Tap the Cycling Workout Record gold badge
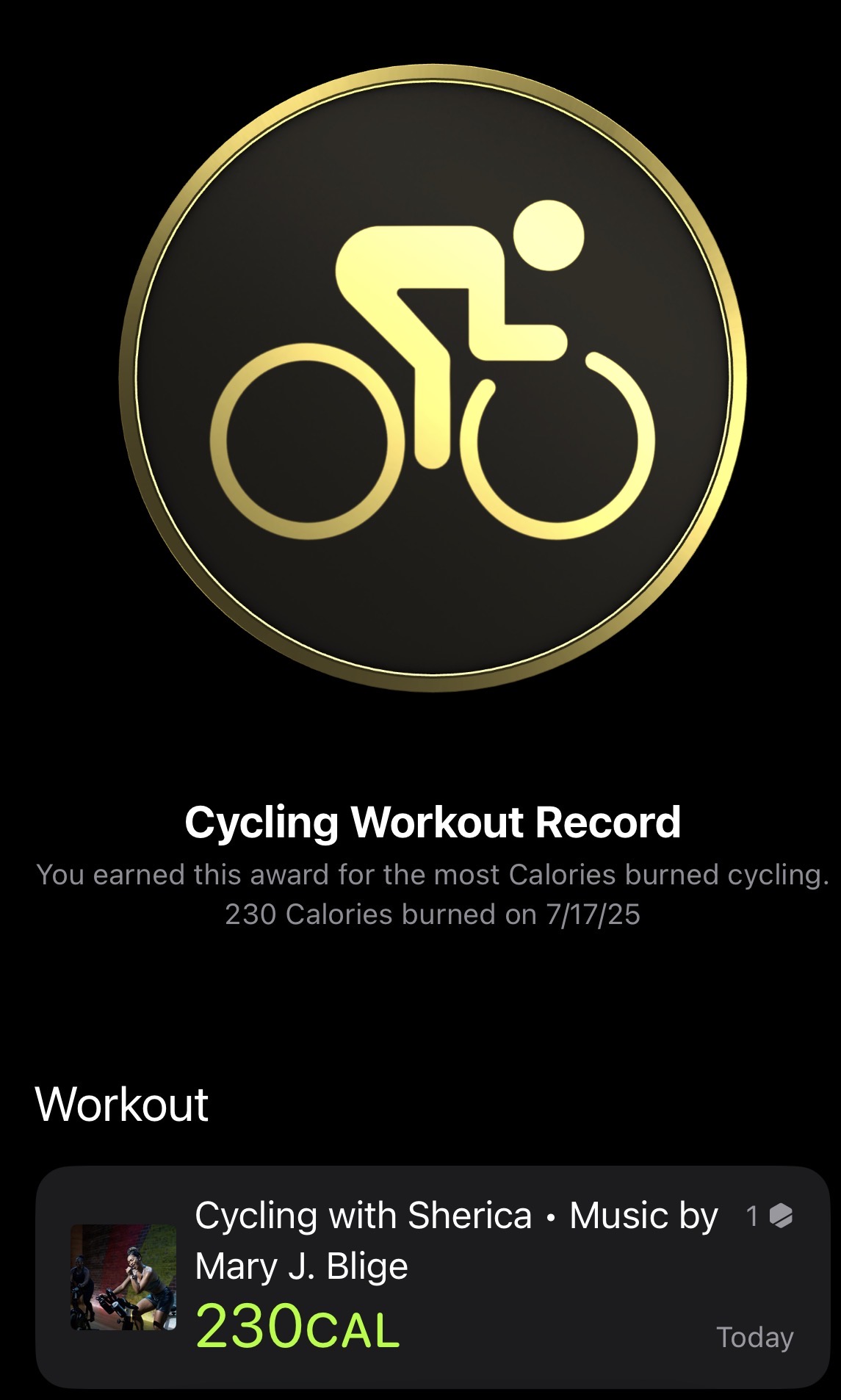841x1400 pixels. [x=433, y=379]
